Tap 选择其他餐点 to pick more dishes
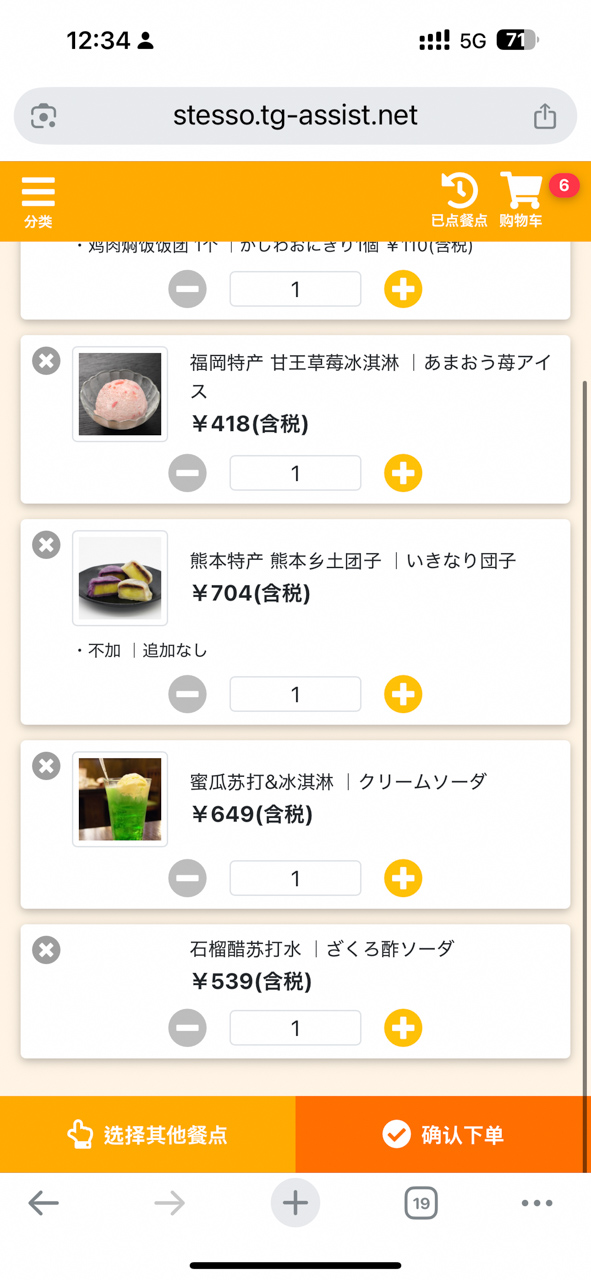 (148, 1134)
